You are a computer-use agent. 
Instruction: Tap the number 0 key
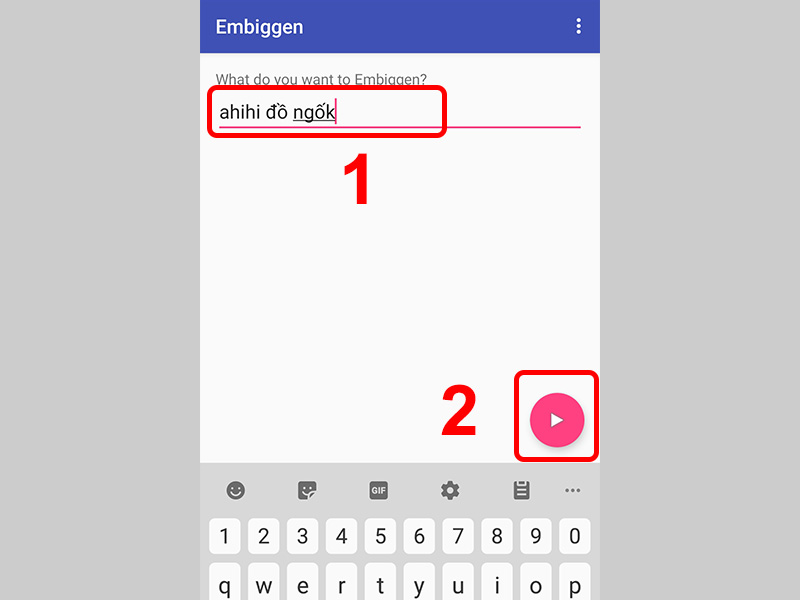click(x=574, y=536)
